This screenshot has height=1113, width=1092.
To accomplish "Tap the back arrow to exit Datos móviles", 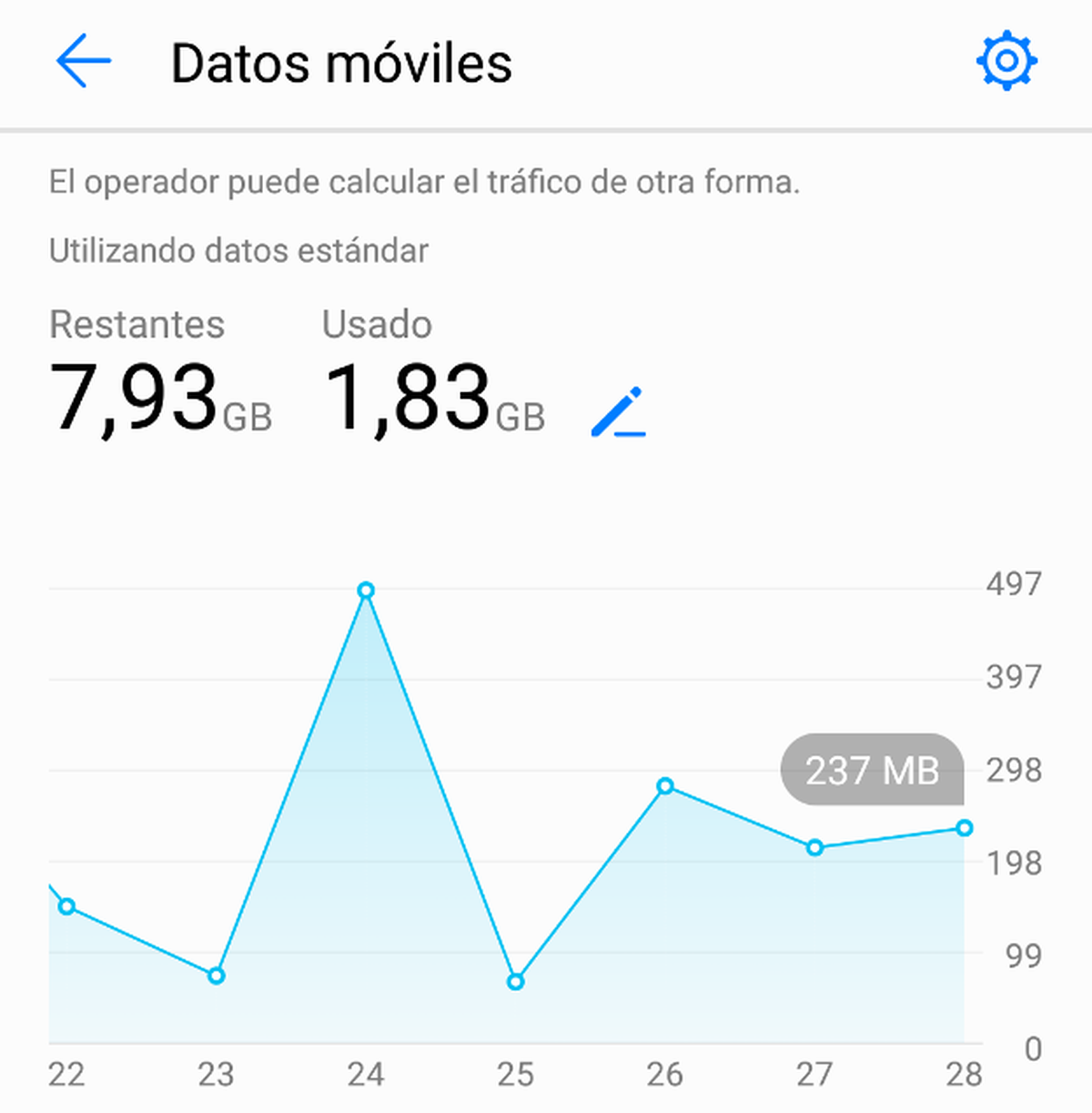I will click(81, 62).
